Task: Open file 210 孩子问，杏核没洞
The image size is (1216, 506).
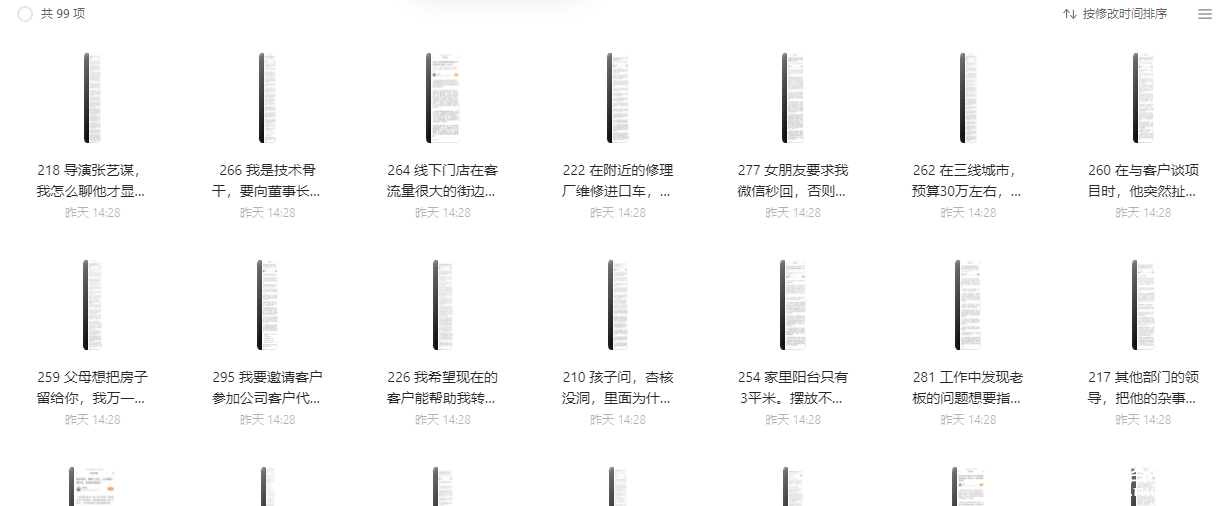Action: [x=617, y=305]
